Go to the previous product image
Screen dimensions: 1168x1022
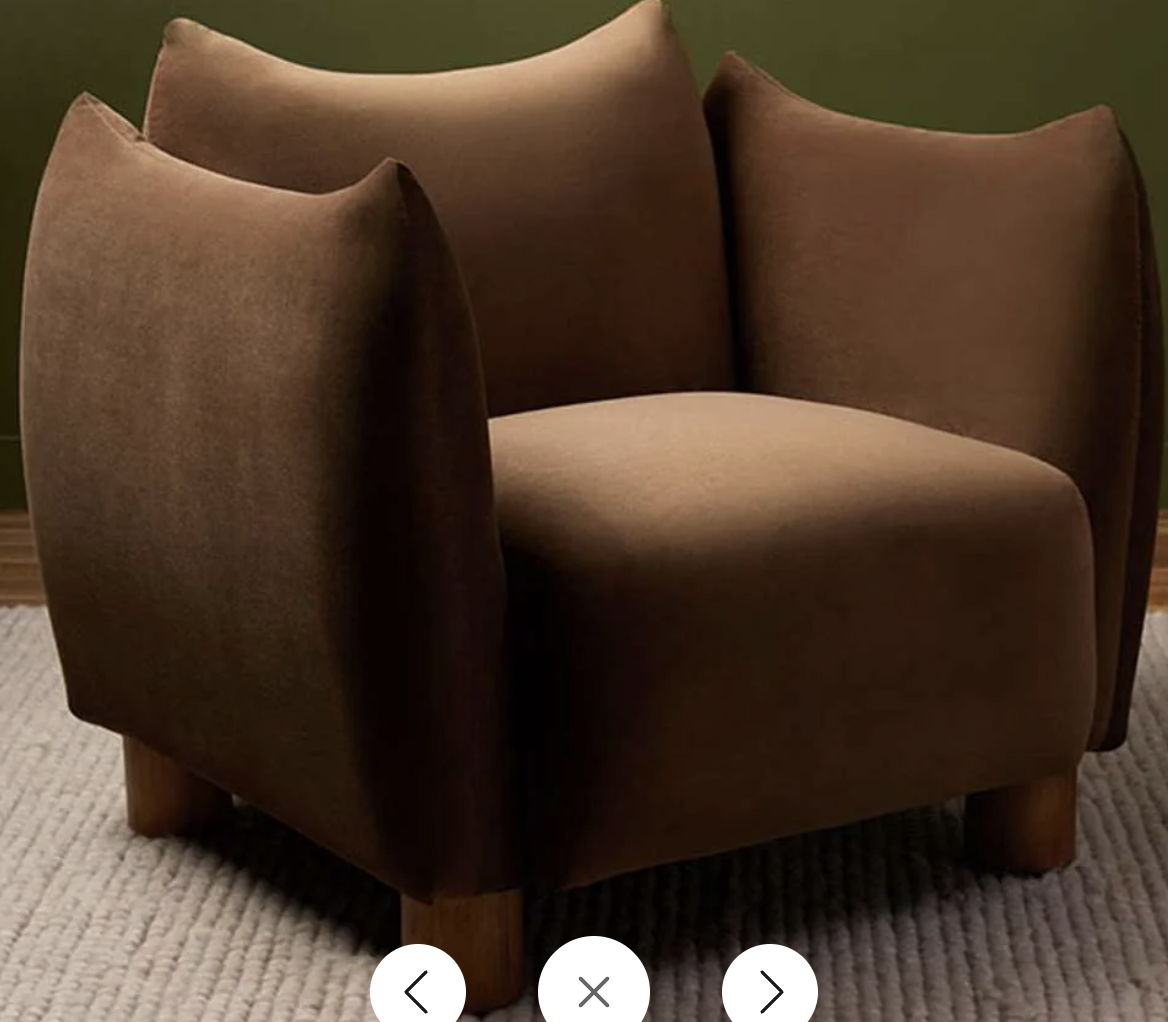[417, 990]
